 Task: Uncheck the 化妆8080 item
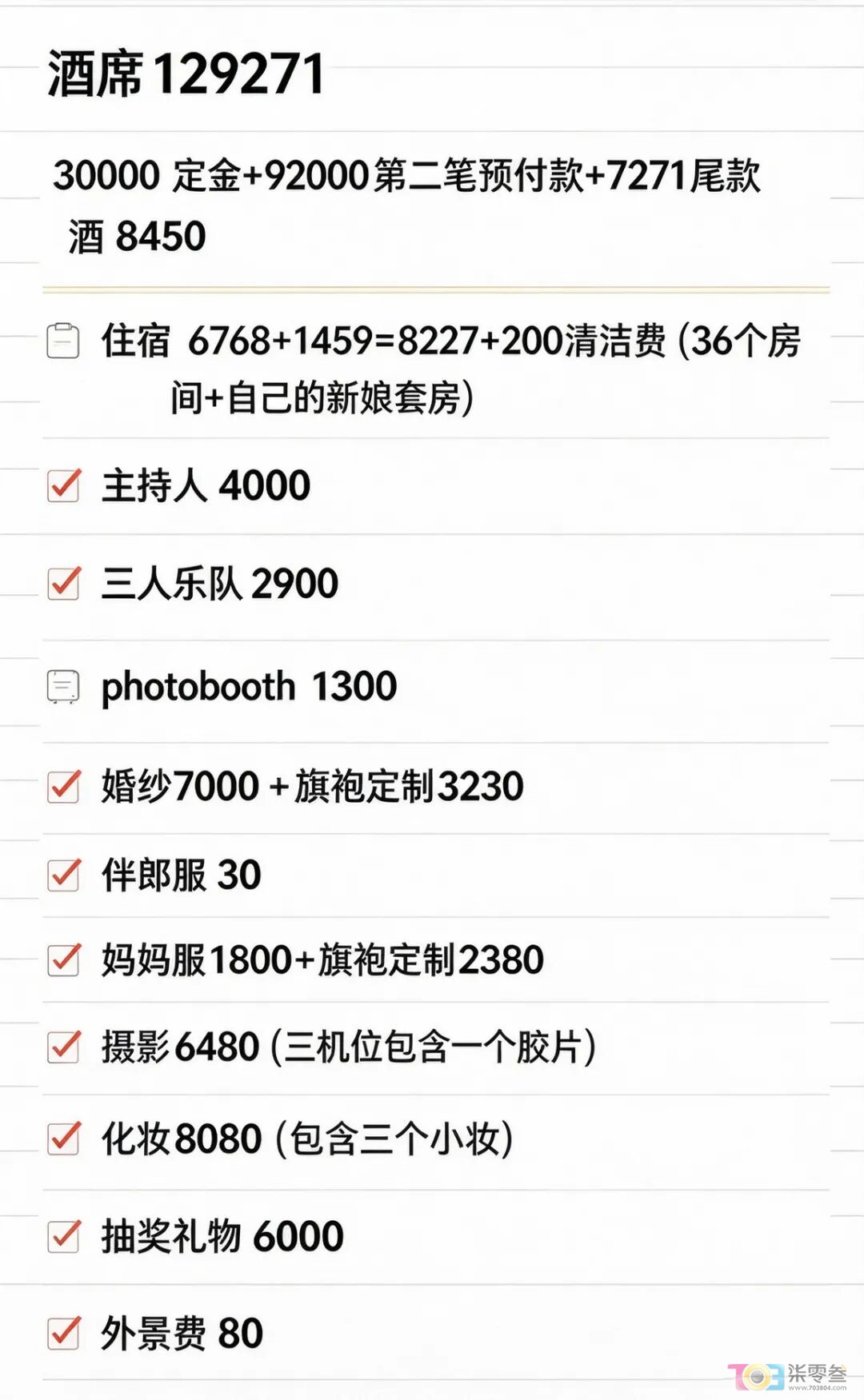pyautogui.click(x=64, y=1139)
